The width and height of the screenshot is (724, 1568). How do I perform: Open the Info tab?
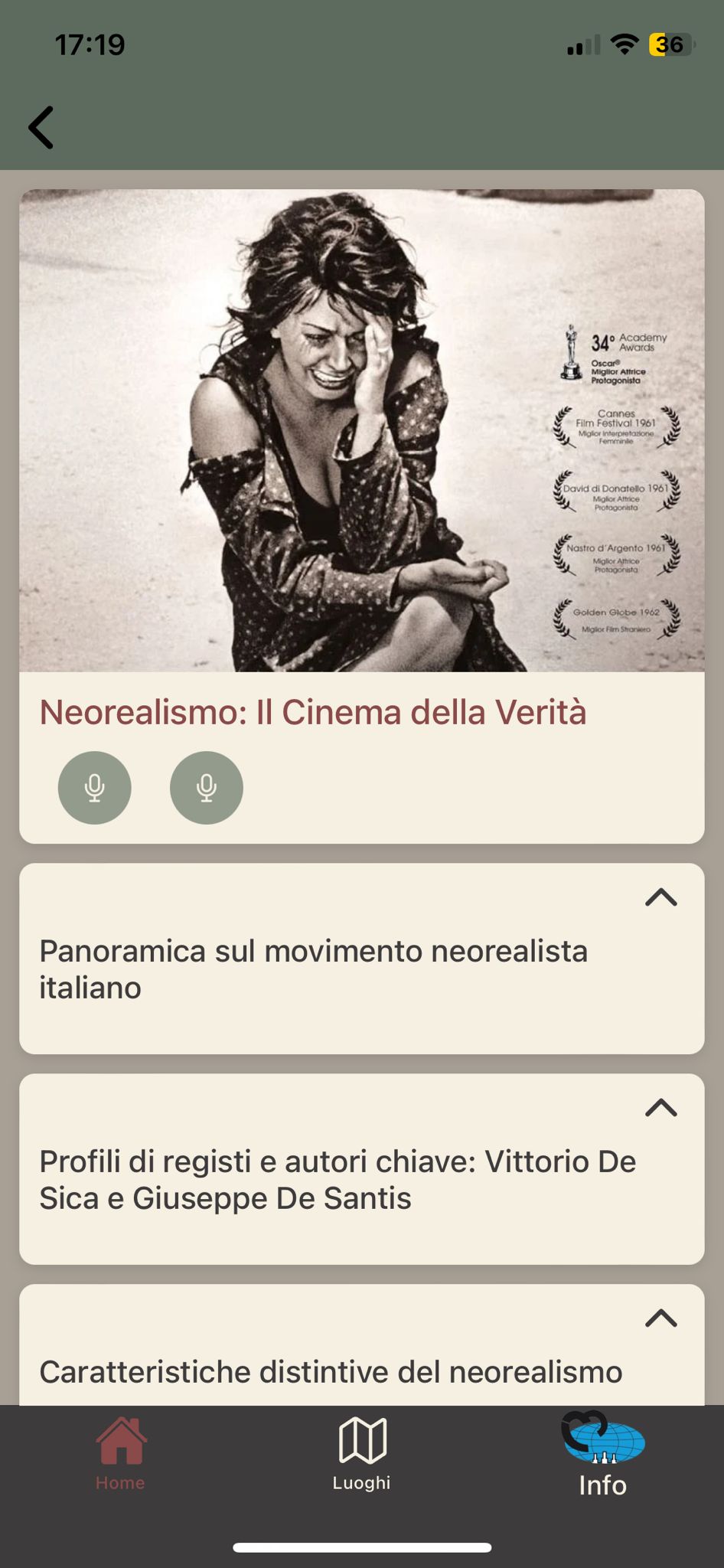(603, 1455)
